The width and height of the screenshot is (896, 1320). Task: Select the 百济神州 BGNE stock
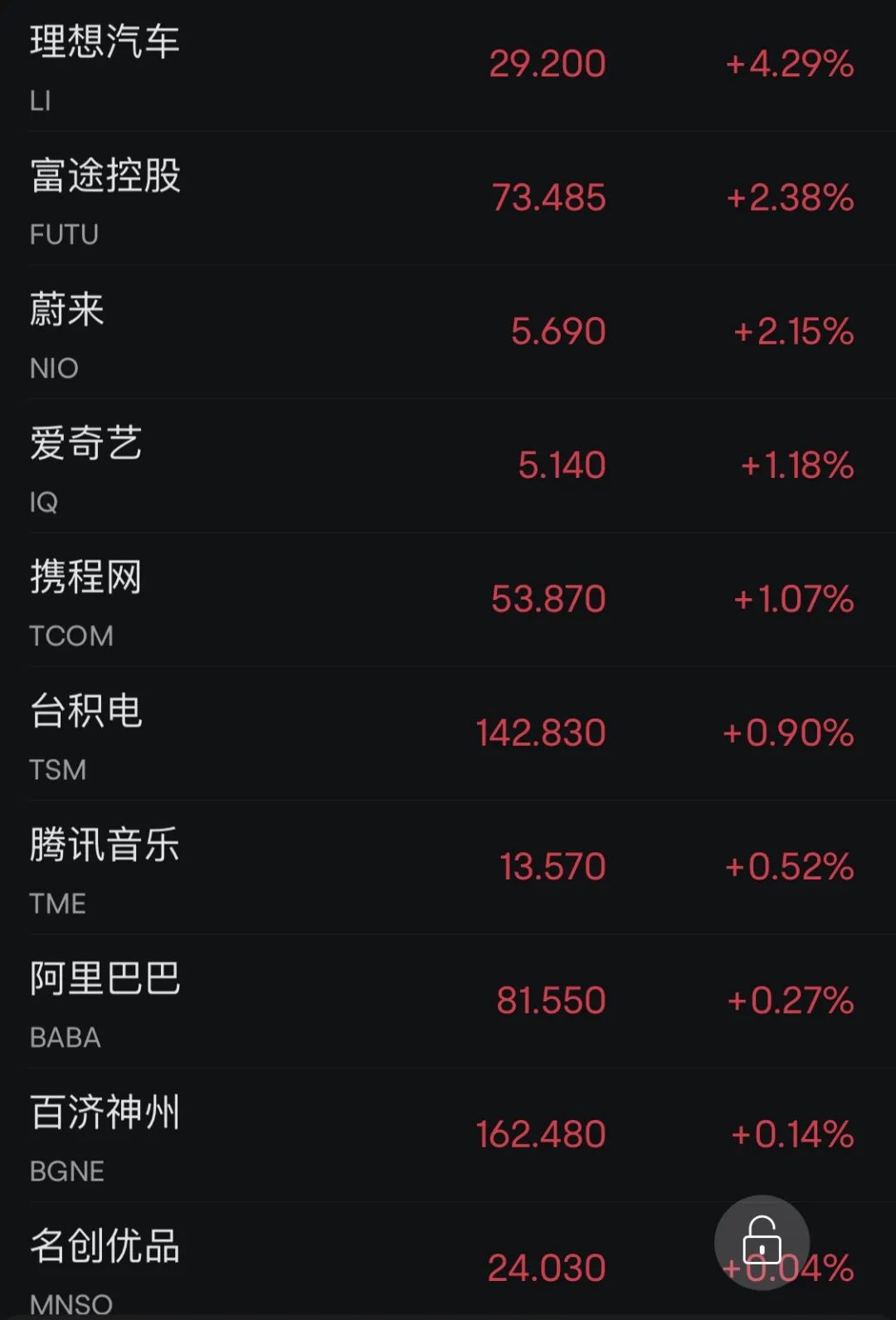(x=332, y=1135)
